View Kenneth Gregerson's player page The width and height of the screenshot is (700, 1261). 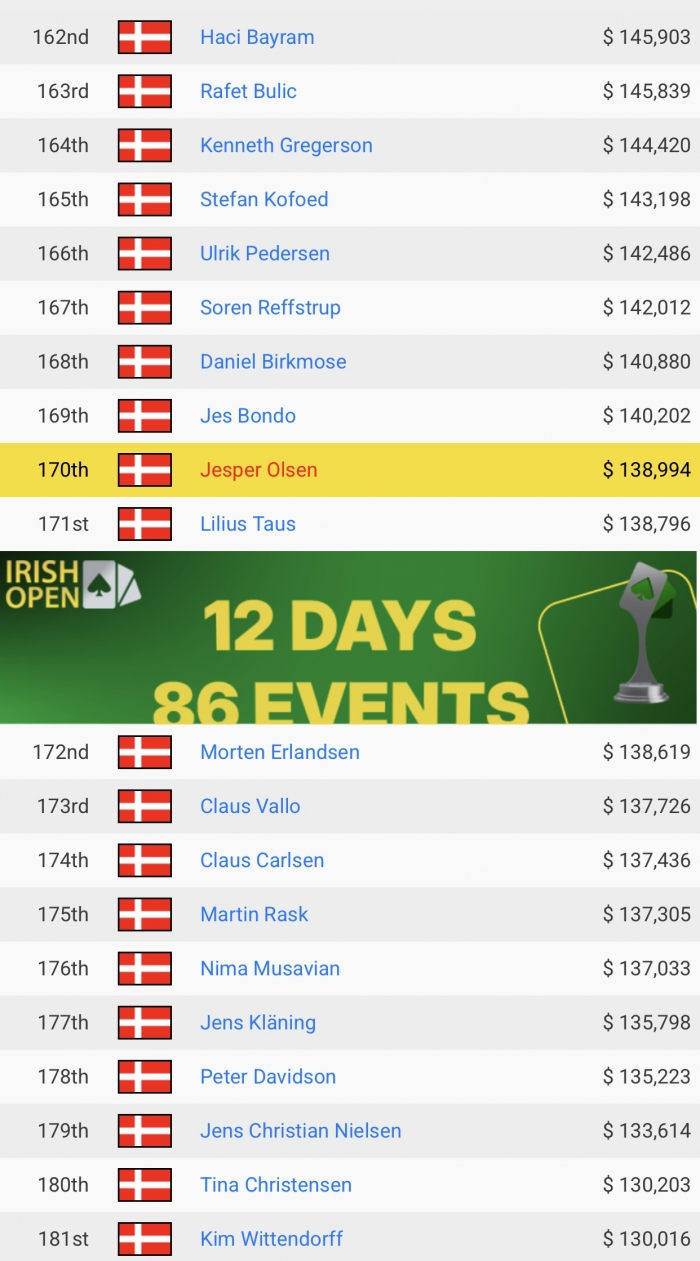(286, 145)
